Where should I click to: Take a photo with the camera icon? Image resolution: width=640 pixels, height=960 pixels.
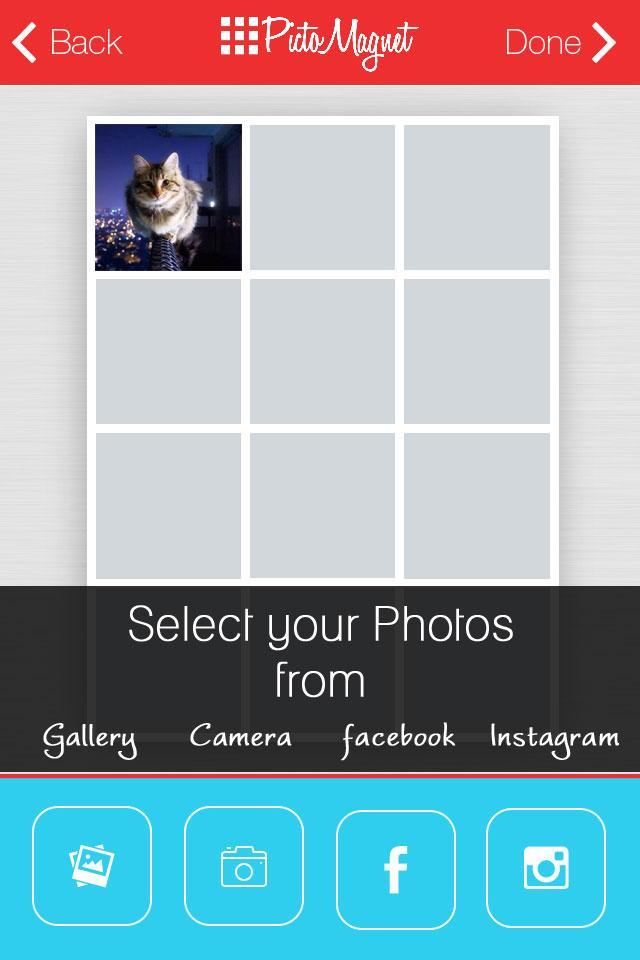244,866
